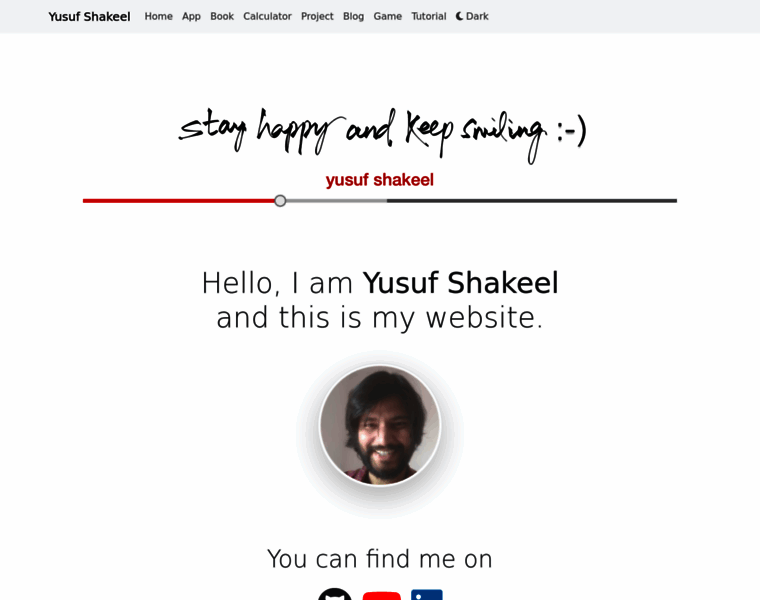
Task: Open the Calculator section
Action: pos(267,17)
